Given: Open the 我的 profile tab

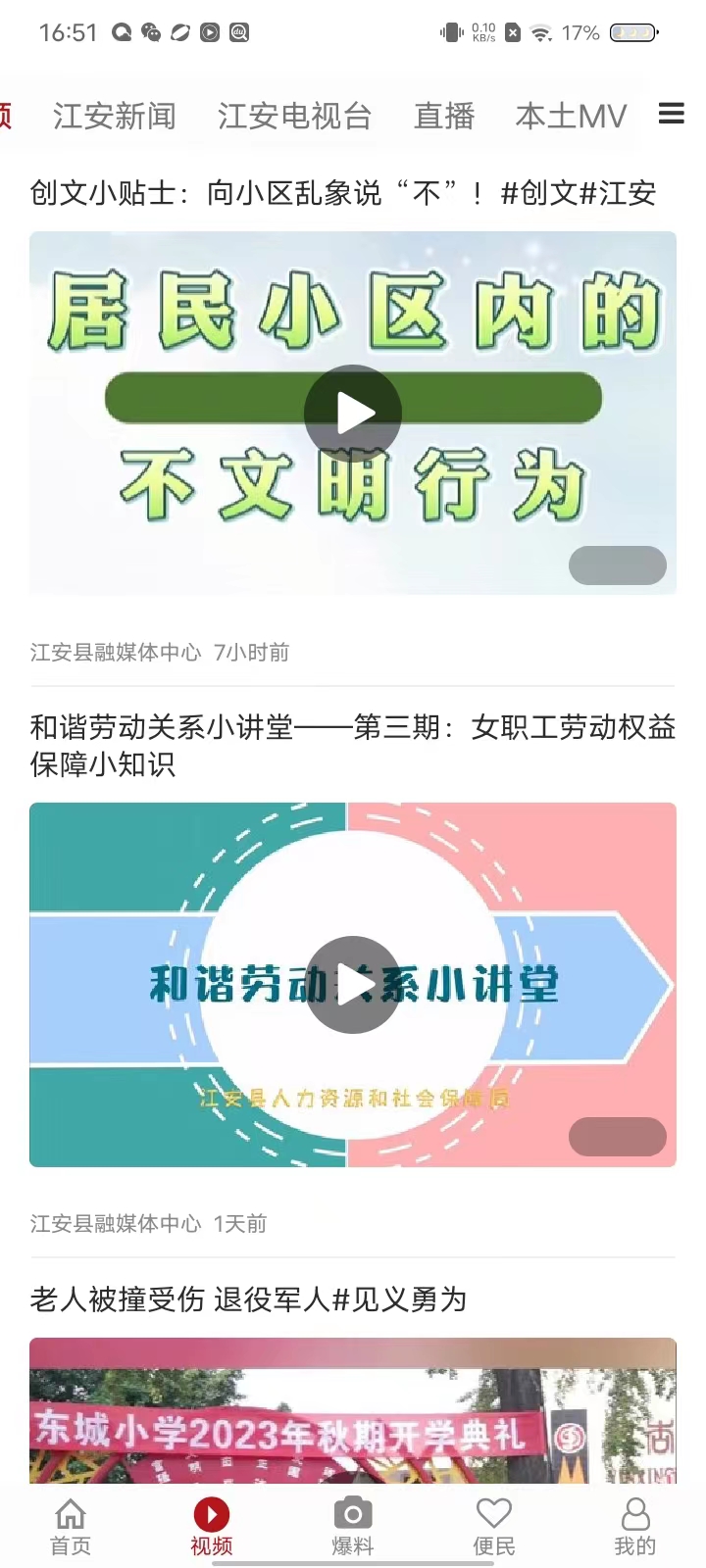Looking at the screenshot, I should point(635,1526).
